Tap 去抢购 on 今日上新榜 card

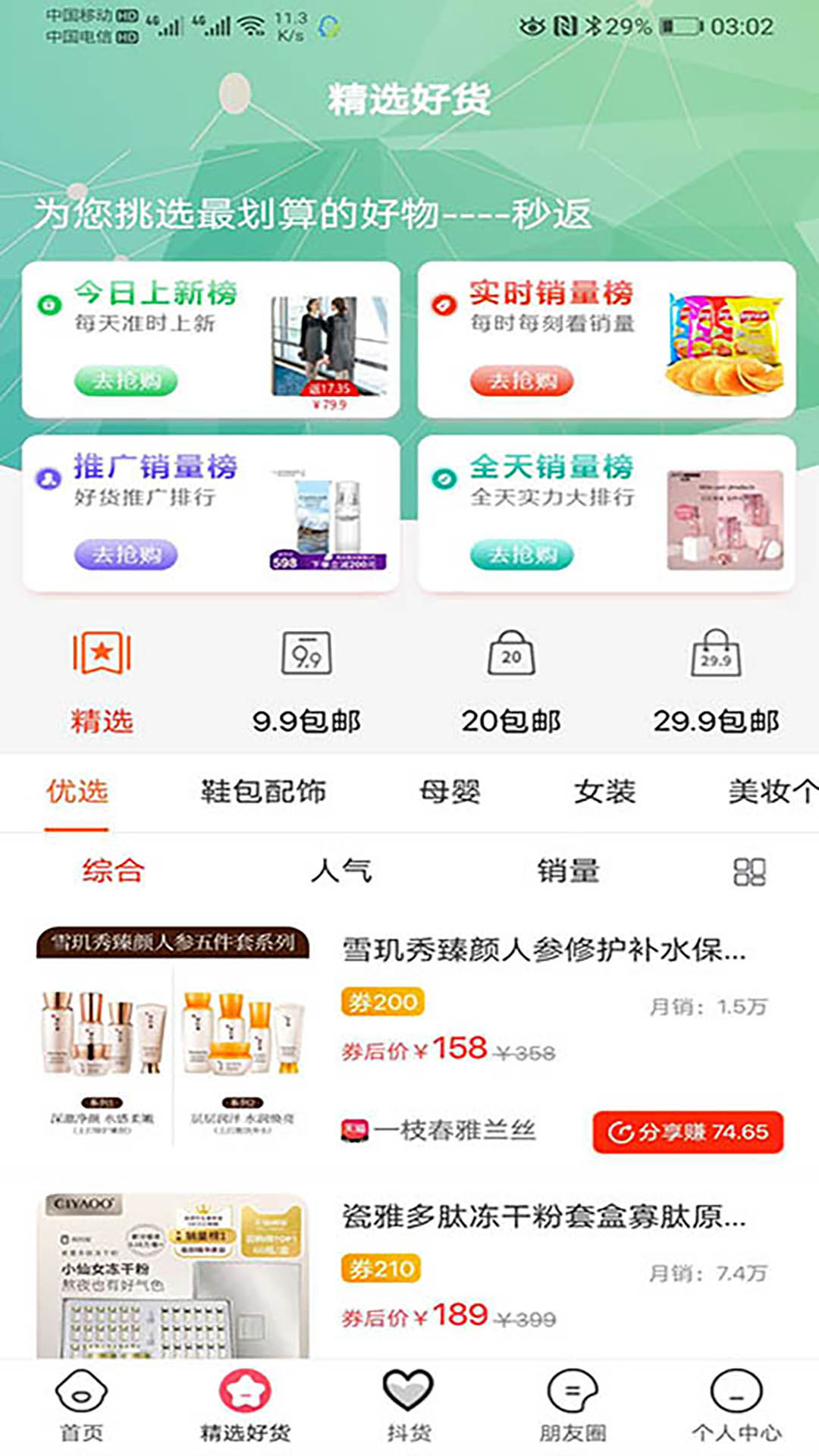(127, 381)
